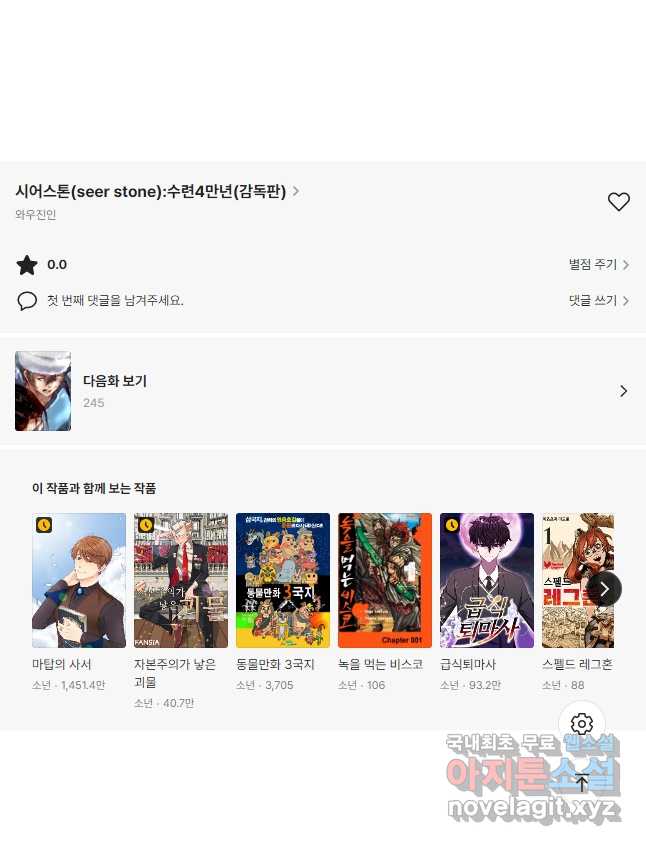The image size is (646, 846).
Task: Show more recommendations with the right arrow
Action: [x=604, y=589]
